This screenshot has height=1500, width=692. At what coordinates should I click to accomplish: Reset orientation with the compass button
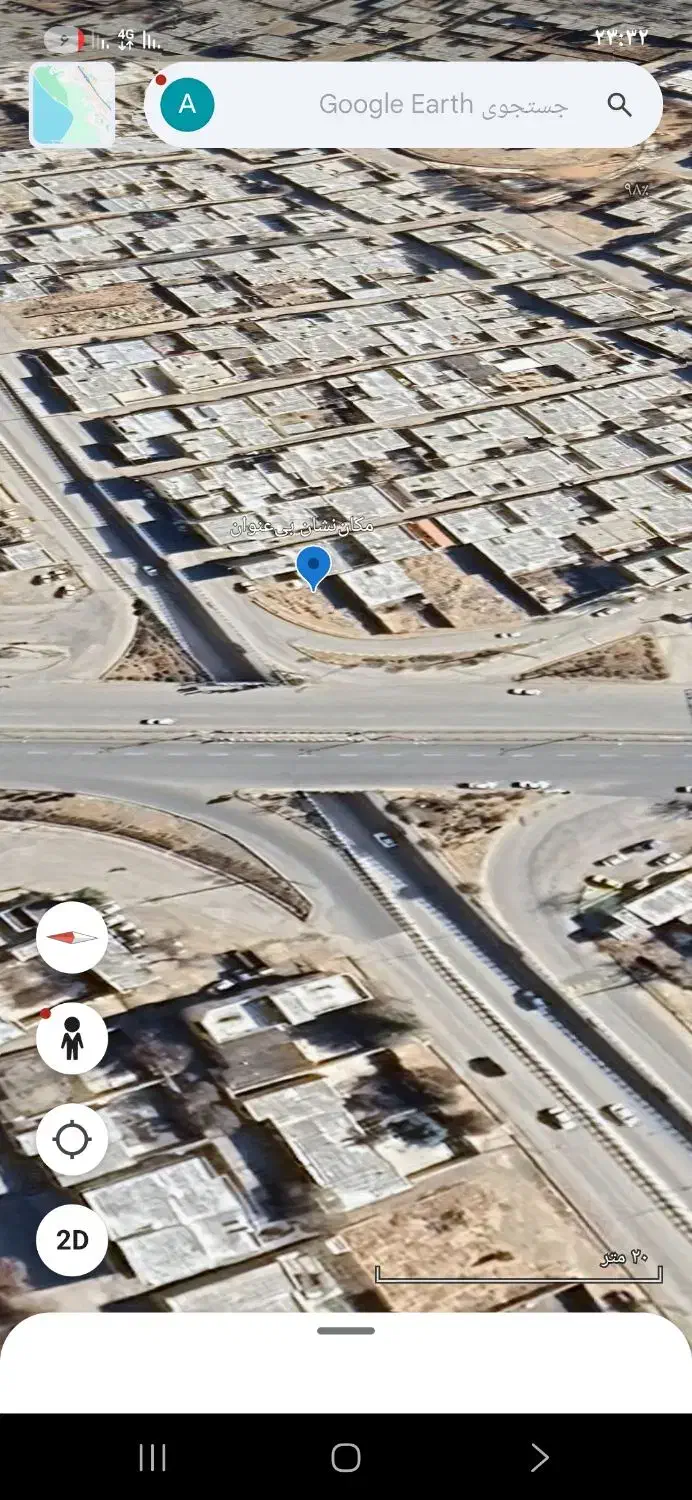tap(72, 937)
